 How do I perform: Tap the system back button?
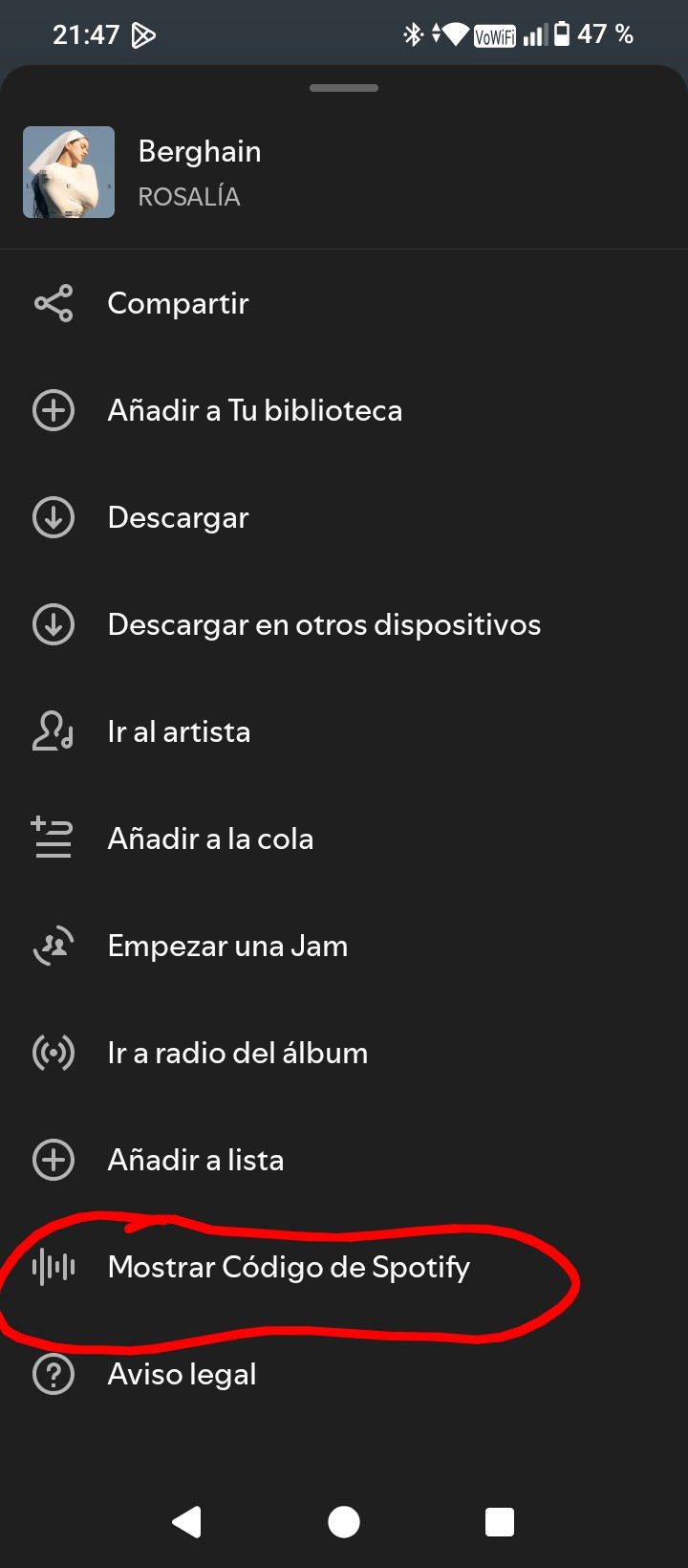tap(187, 1521)
